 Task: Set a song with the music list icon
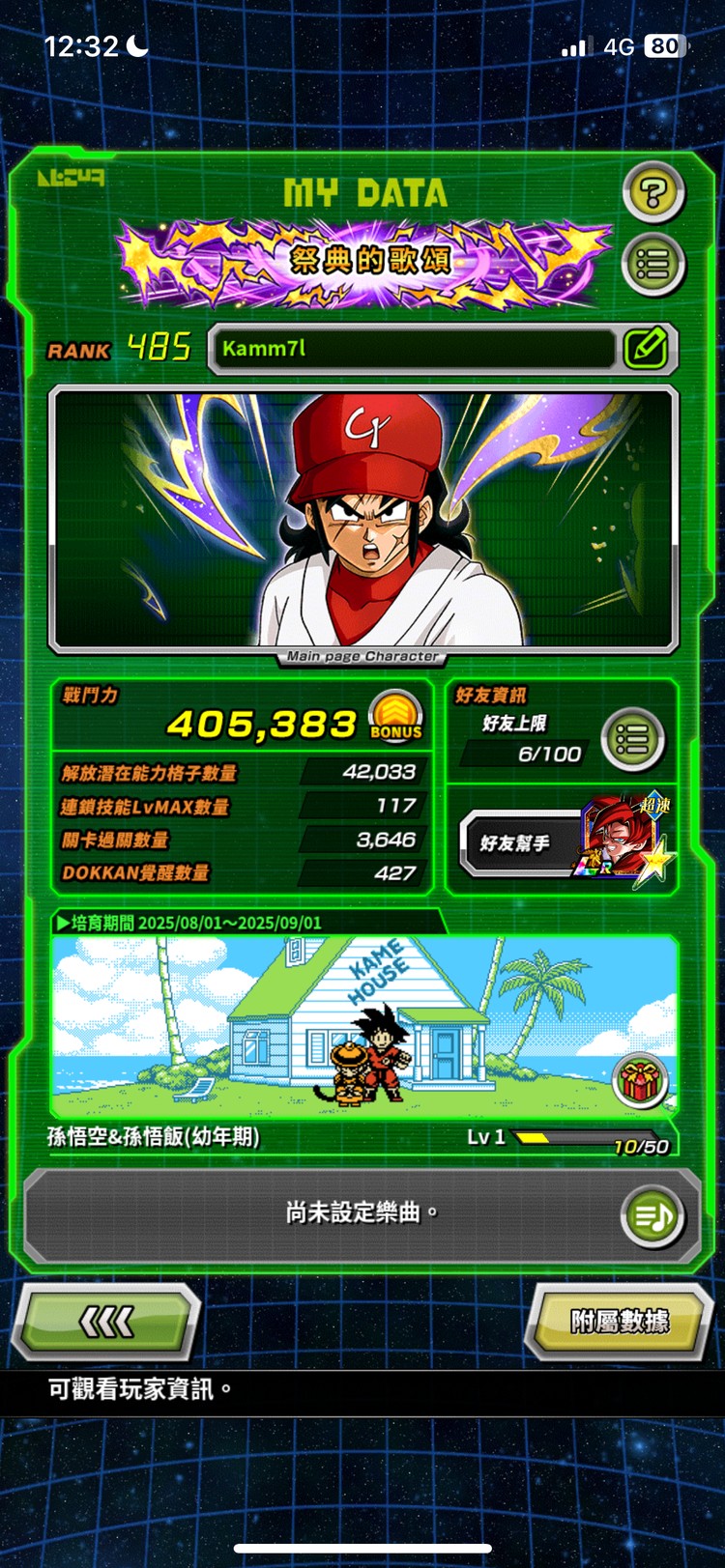tap(652, 1215)
